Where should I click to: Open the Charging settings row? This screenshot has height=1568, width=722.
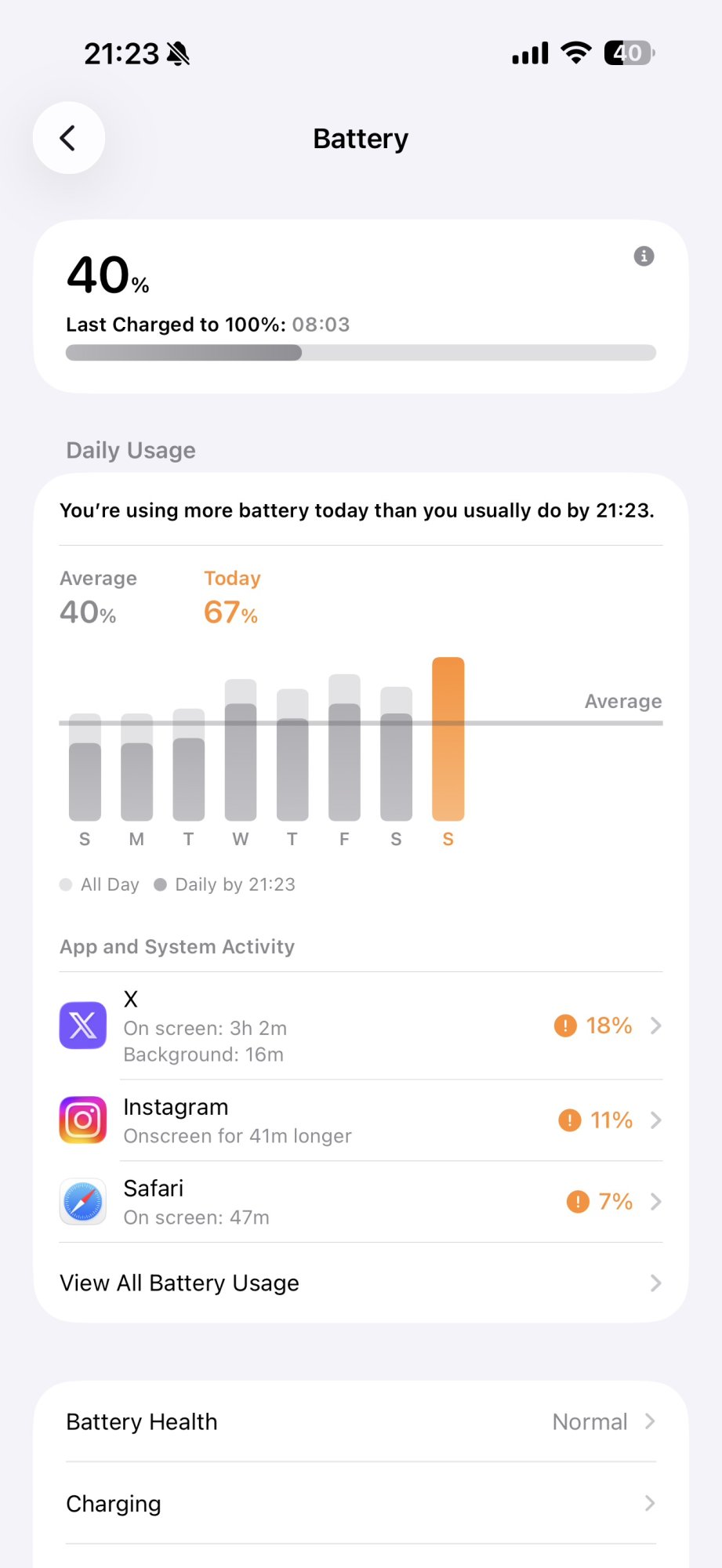[x=361, y=1503]
